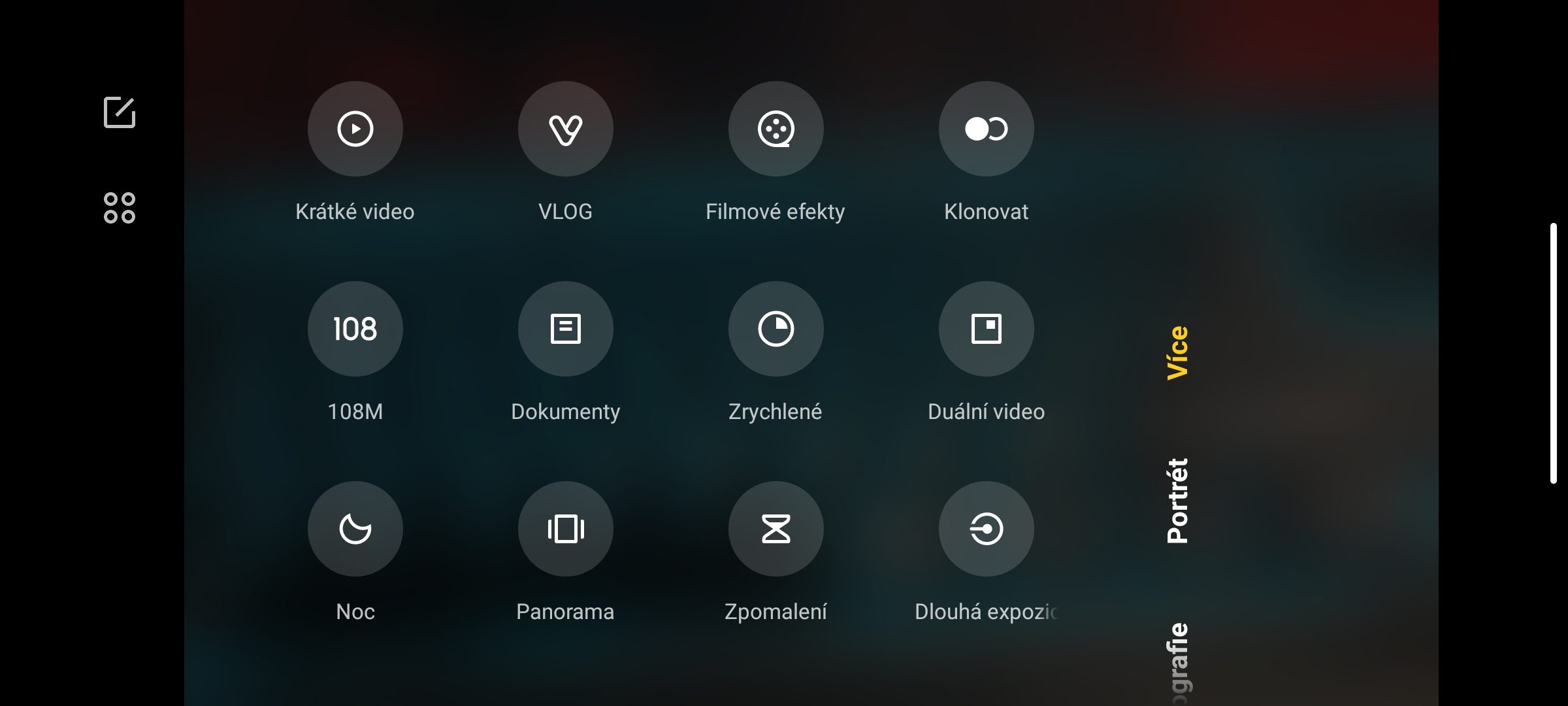Open Dokumenty scanning mode
Image resolution: width=1568 pixels, height=706 pixels.
pyautogui.click(x=565, y=329)
